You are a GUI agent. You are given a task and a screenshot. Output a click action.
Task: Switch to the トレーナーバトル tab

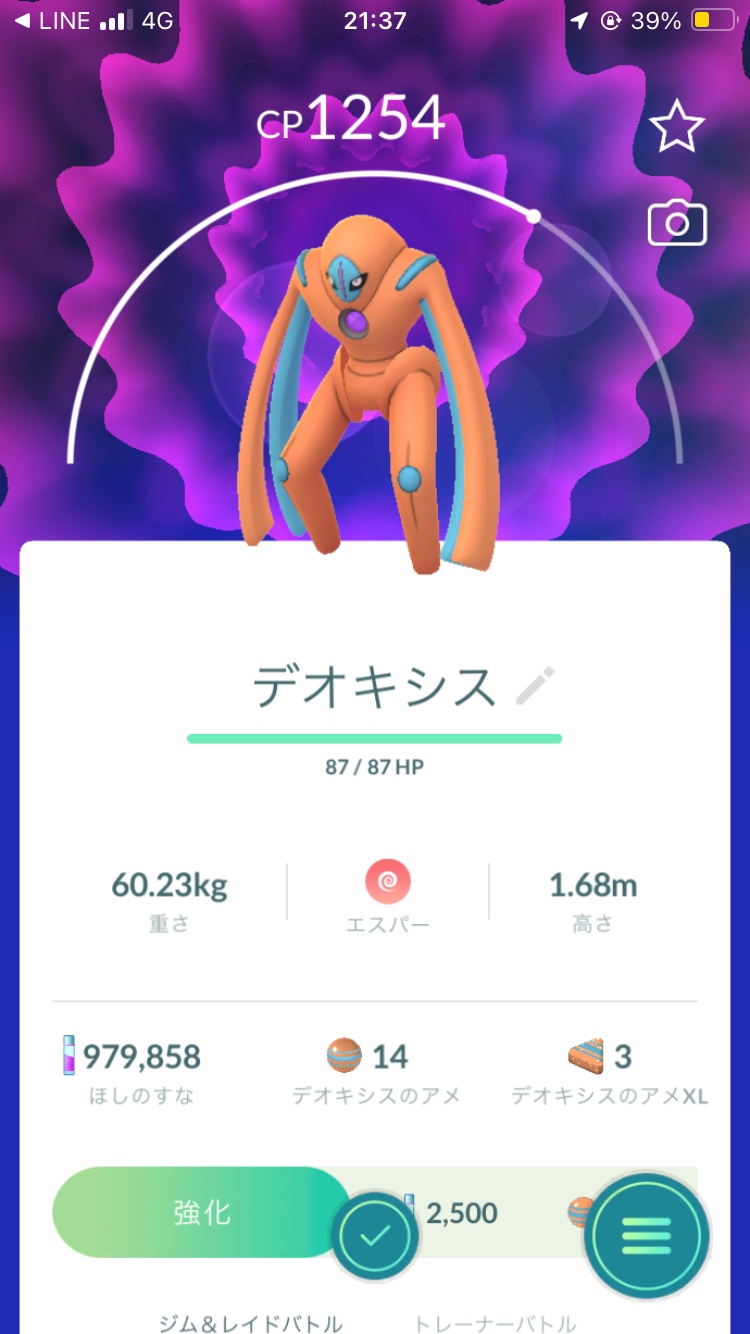click(495, 1322)
